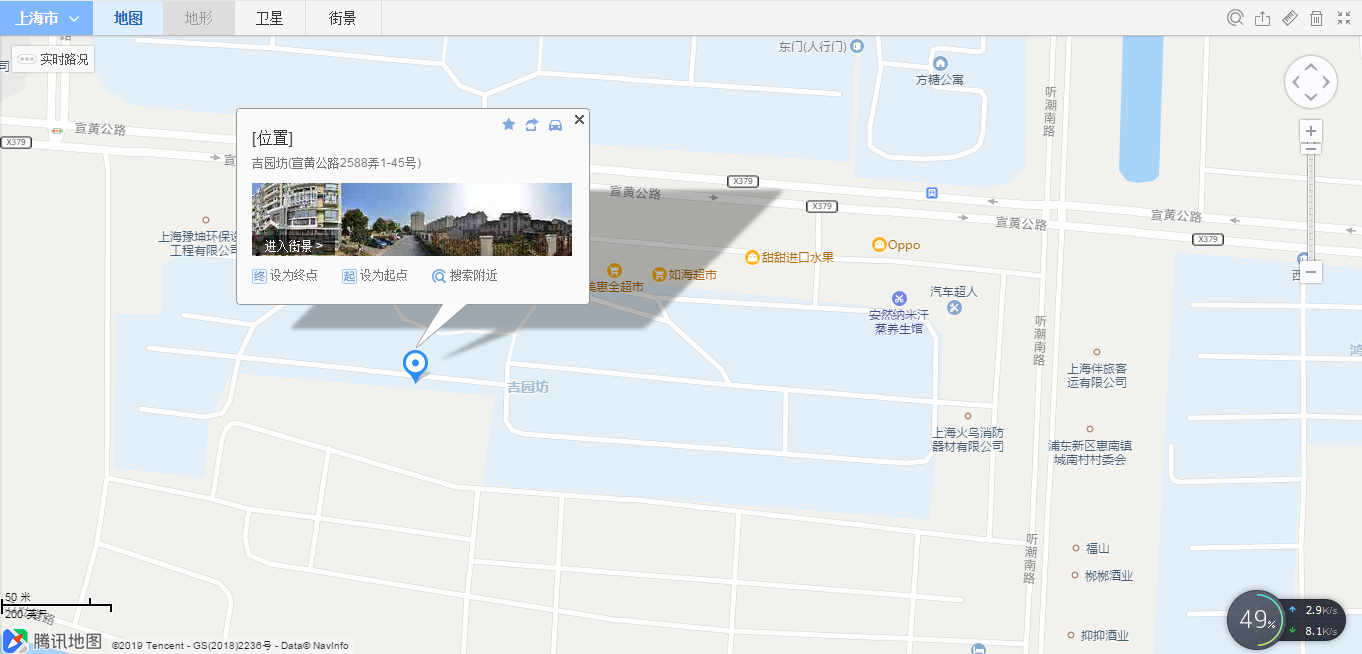Favorite this location with the star icon
This screenshot has height=654, width=1362.
click(x=508, y=125)
